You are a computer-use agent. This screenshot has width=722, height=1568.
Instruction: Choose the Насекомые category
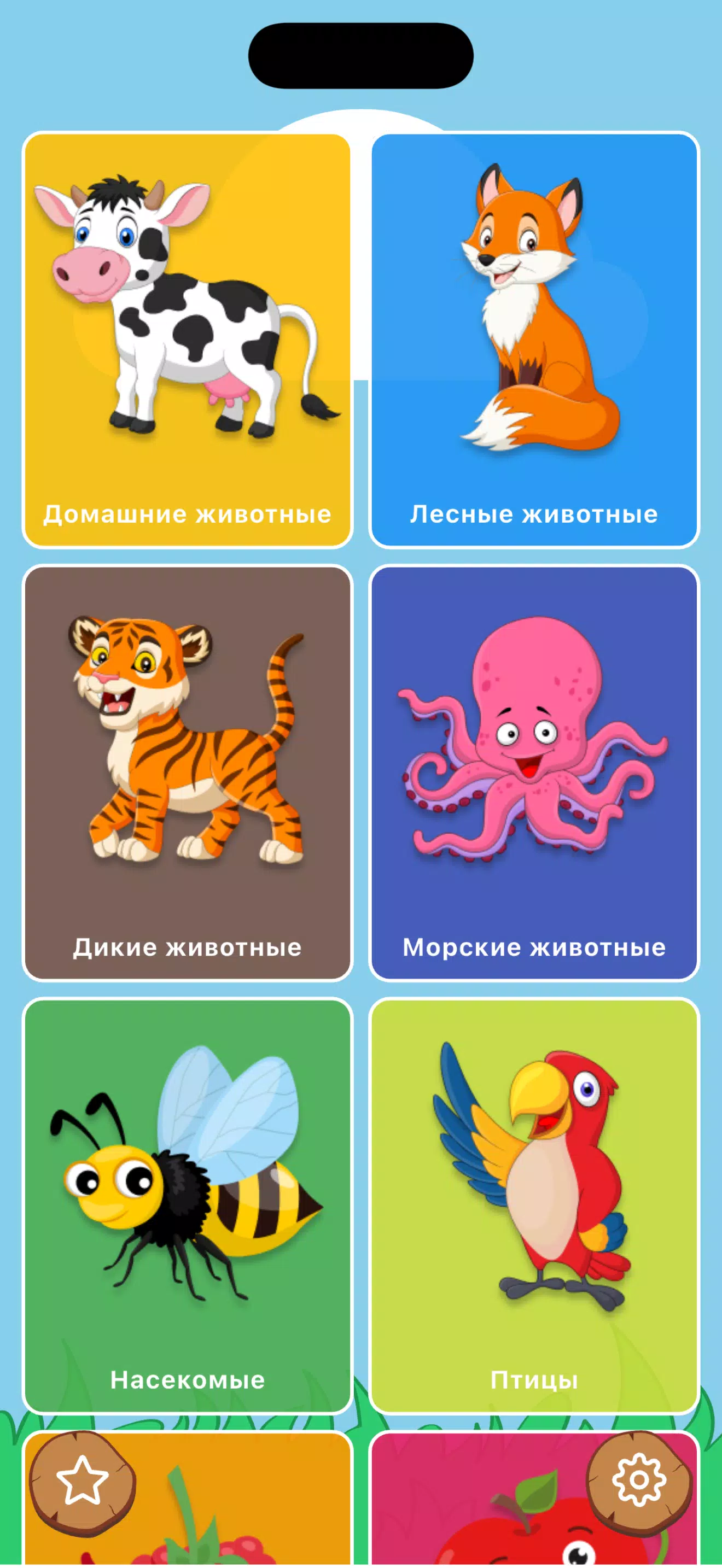(188, 1205)
